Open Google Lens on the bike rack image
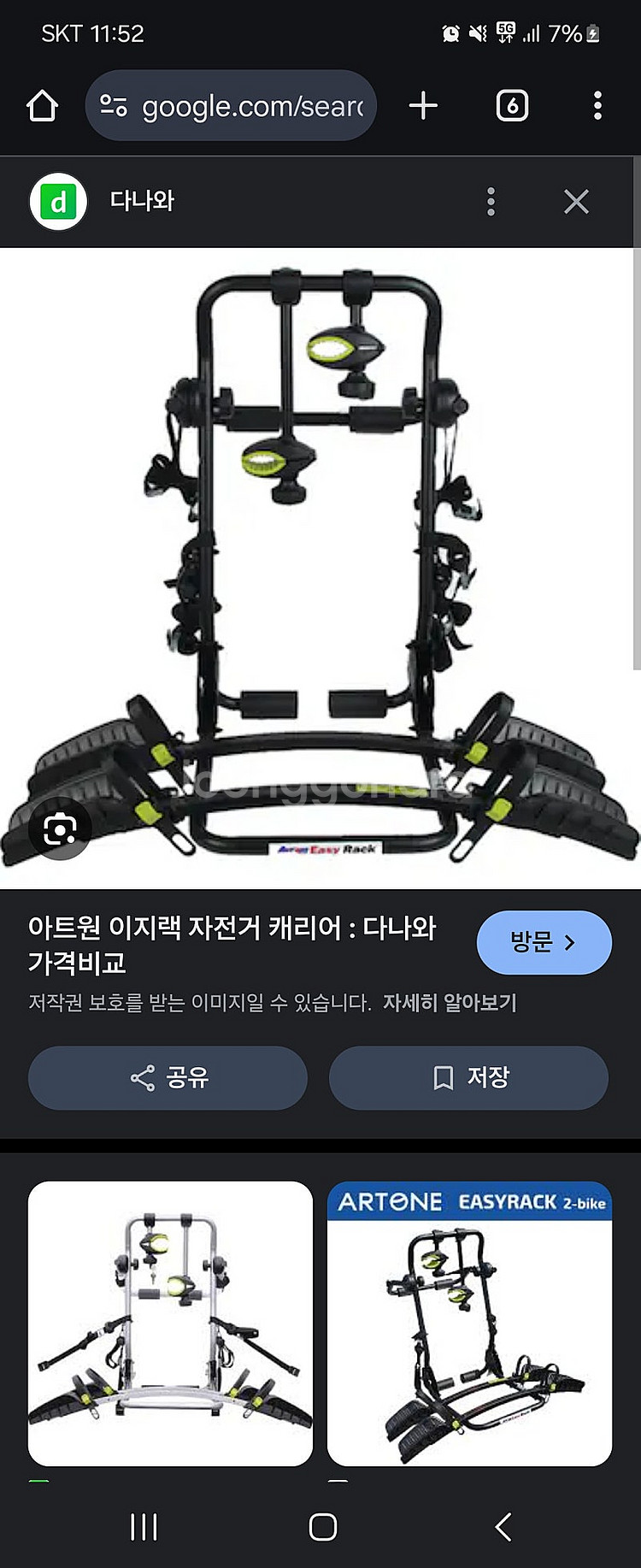 point(59,828)
